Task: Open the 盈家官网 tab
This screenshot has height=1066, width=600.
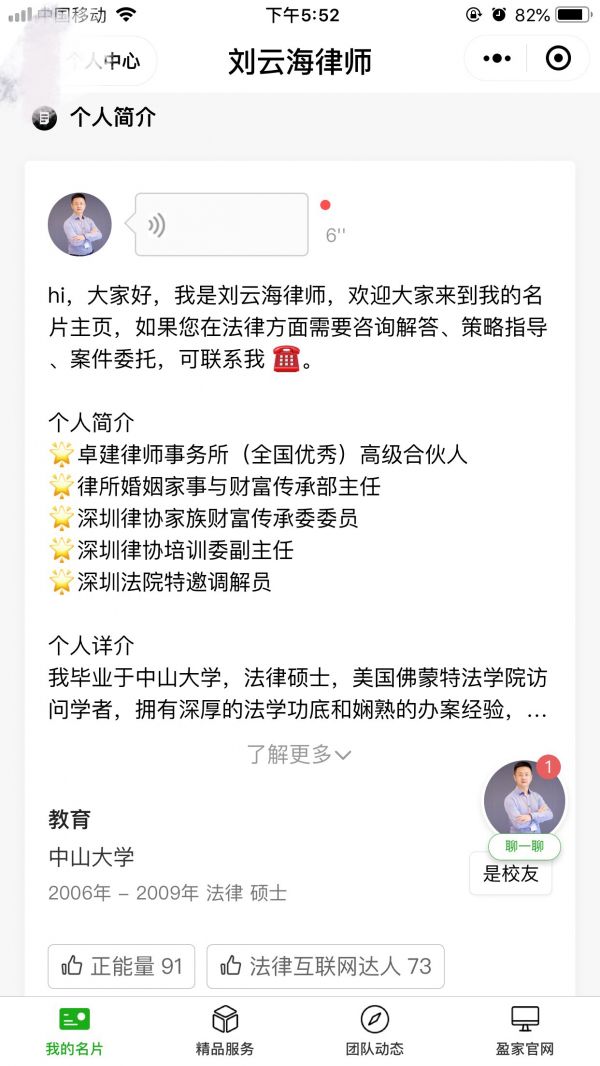Action: pos(525,1031)
